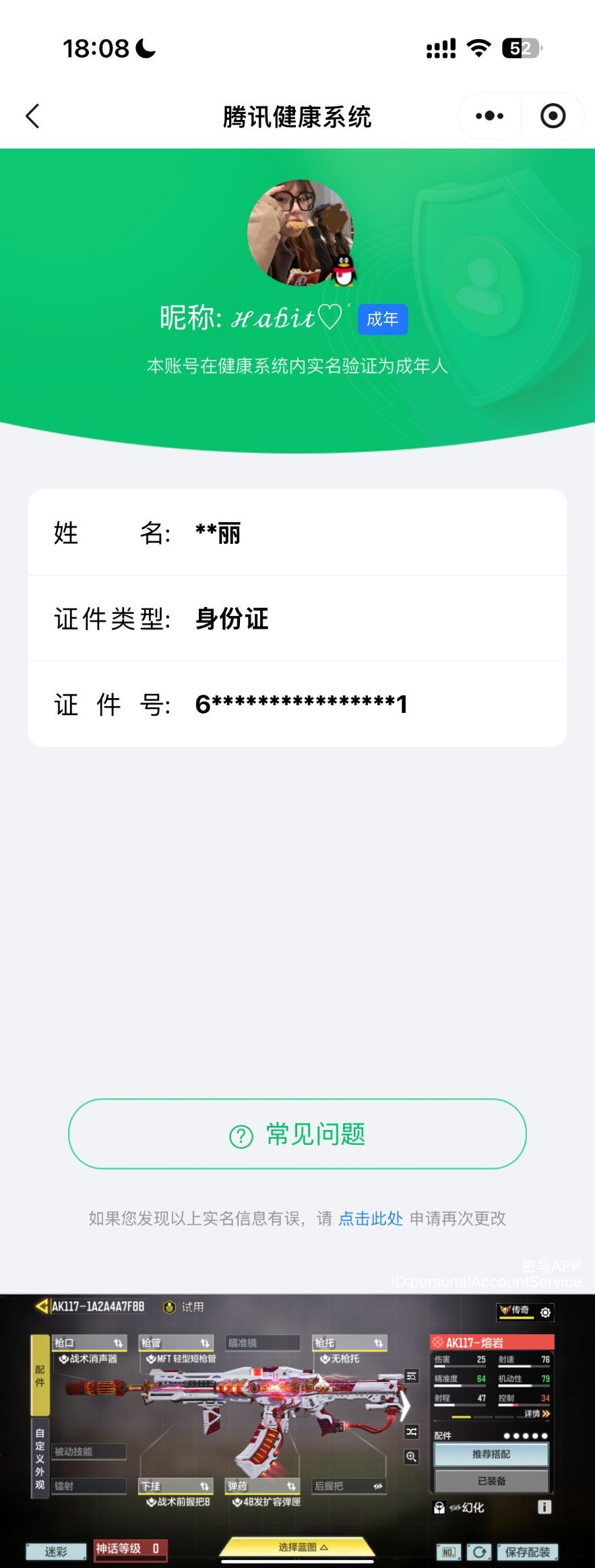The height and width of the screenshot is (1568, 595).
Task: Open the mini-program three-dot menu
Action: tap(489, 116)
